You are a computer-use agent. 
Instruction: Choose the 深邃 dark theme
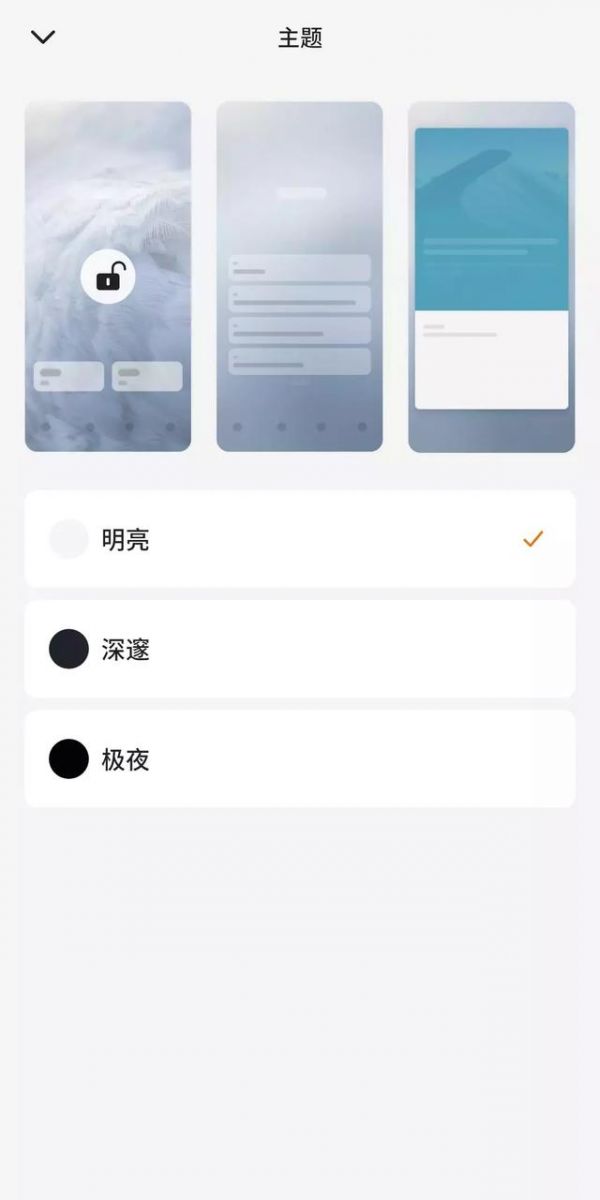click(x=300, y=649)
